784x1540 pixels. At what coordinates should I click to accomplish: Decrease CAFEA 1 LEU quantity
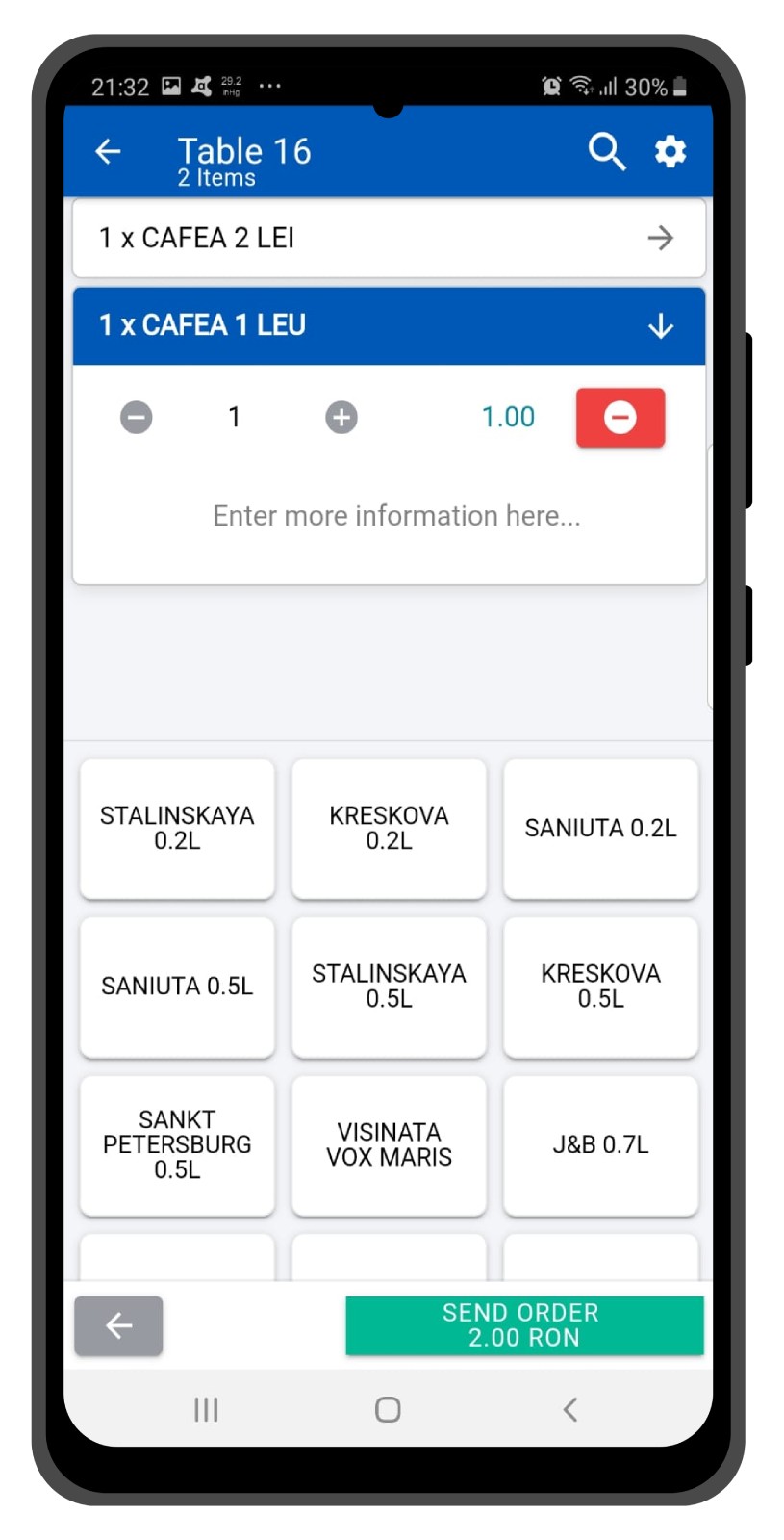[x=137, y=418]
